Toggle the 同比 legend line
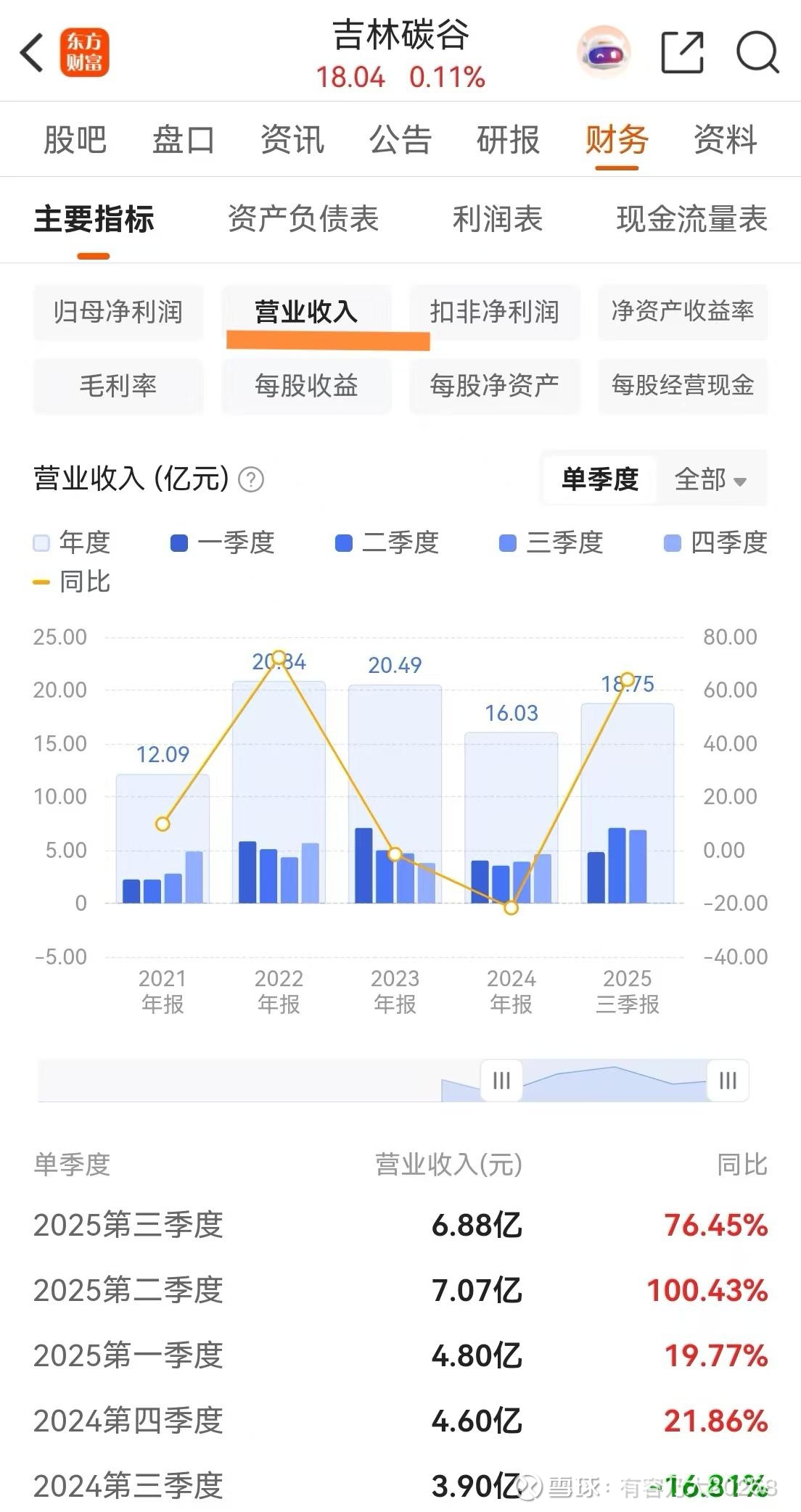Screen dimensions: 801x1512 click(x=73, y=582)
